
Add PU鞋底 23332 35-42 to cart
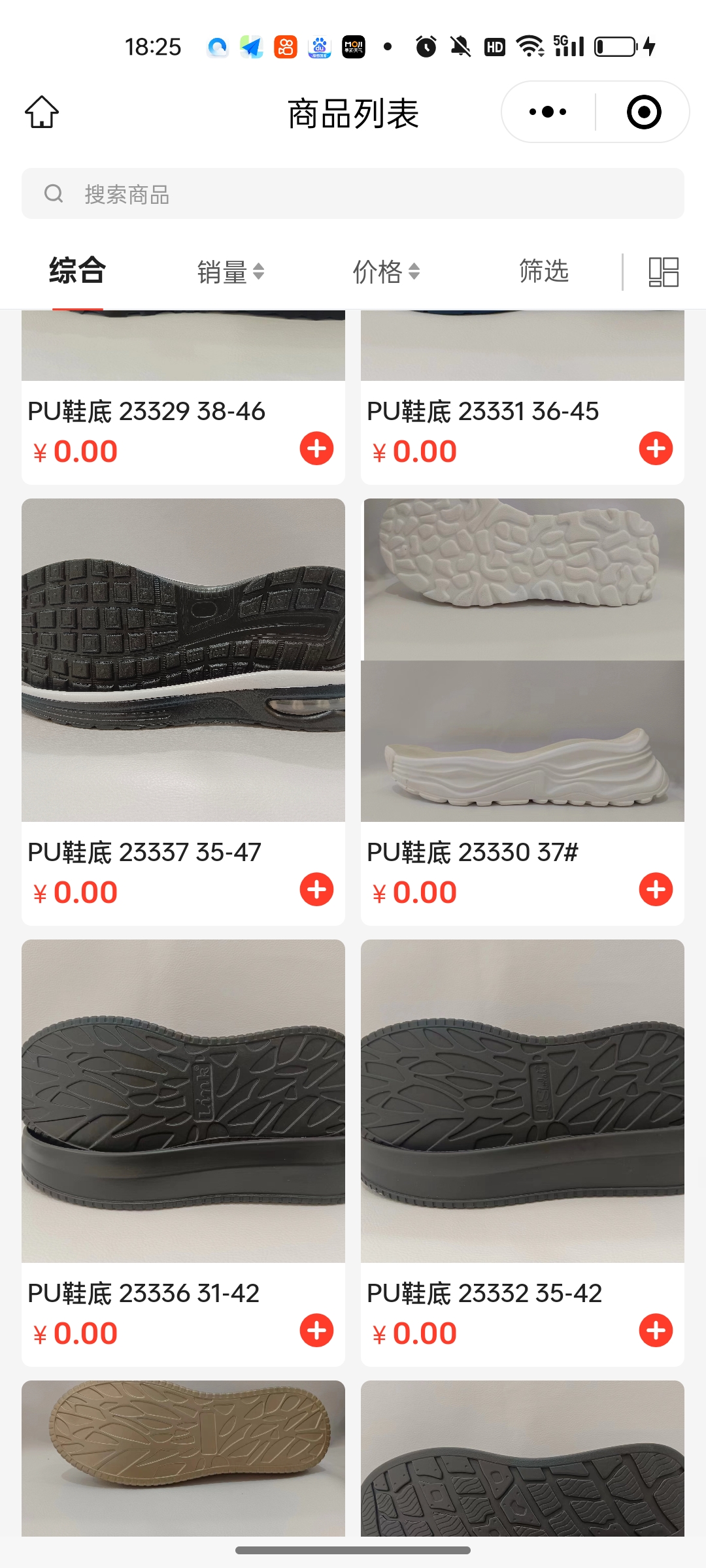[656, 1331]
